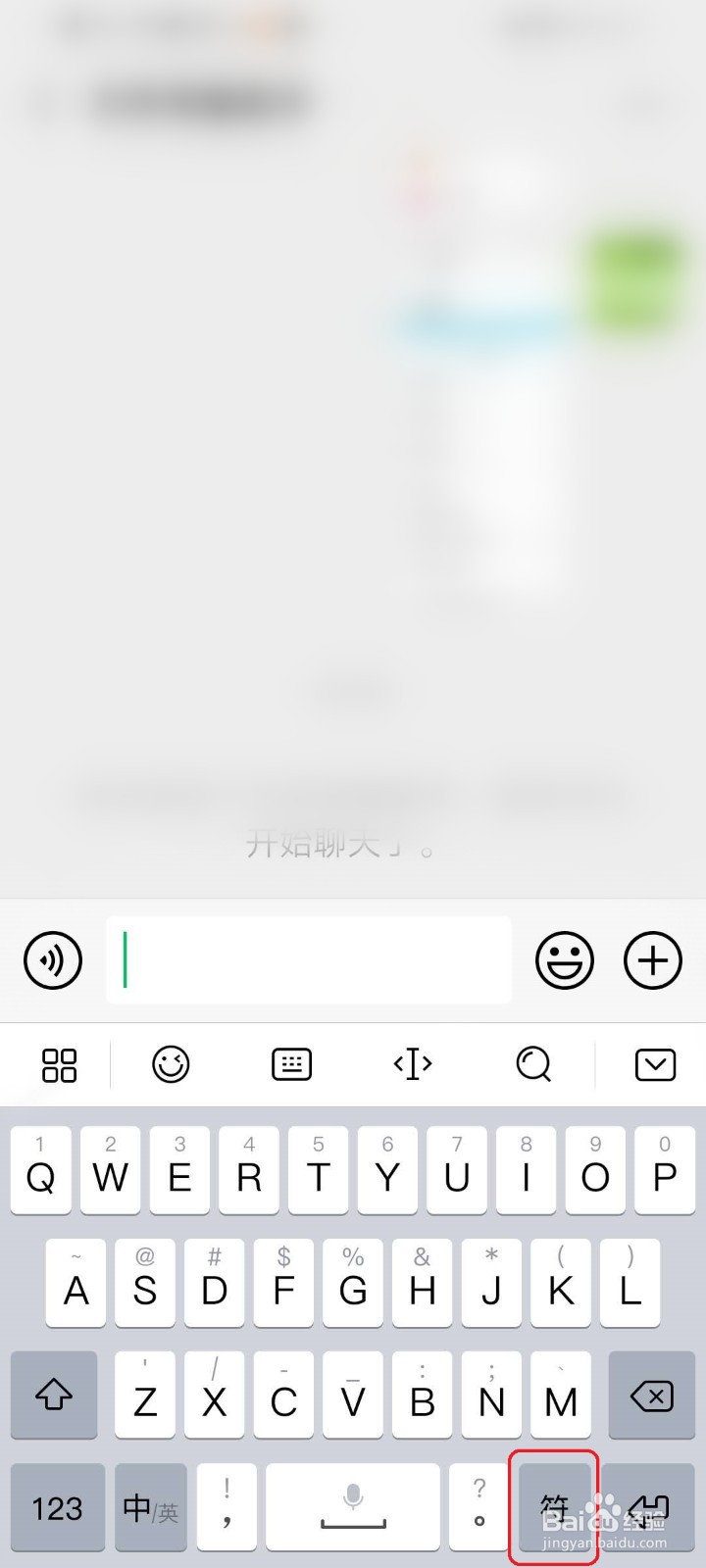Tap the keyboard layout switch icon
706x1568 pixels.
[290, 1065]
